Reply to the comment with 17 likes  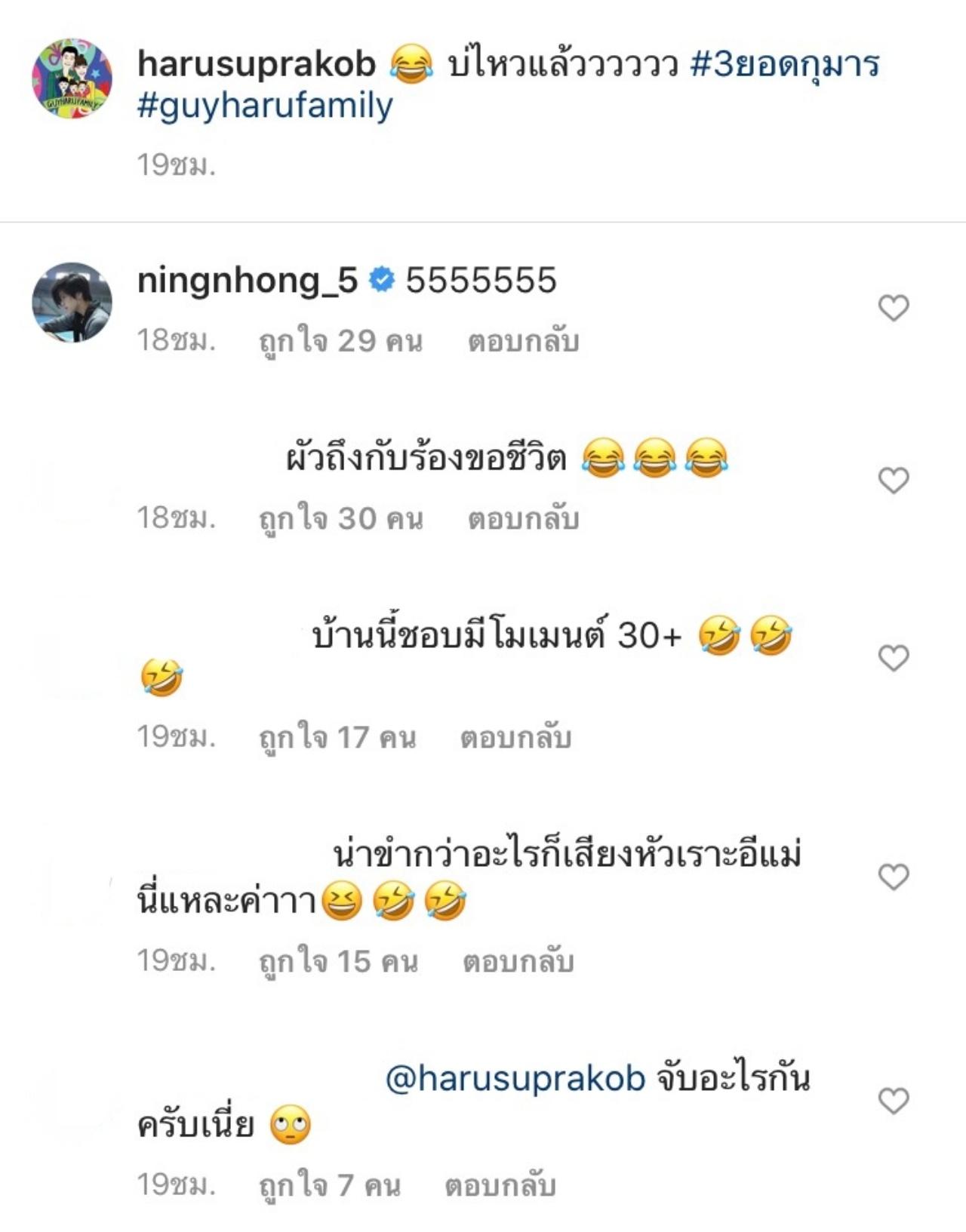click(515, 737)
